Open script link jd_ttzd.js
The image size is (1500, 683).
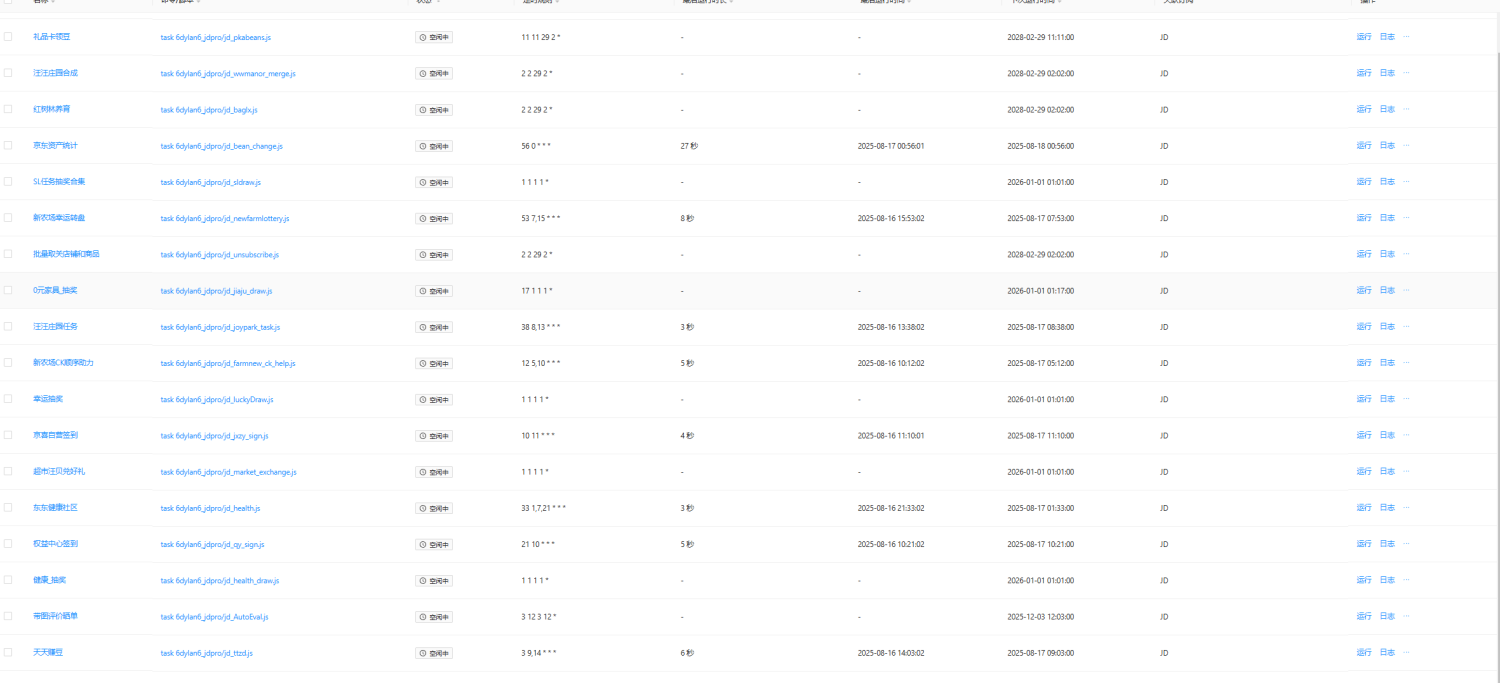tap(206, 653)
